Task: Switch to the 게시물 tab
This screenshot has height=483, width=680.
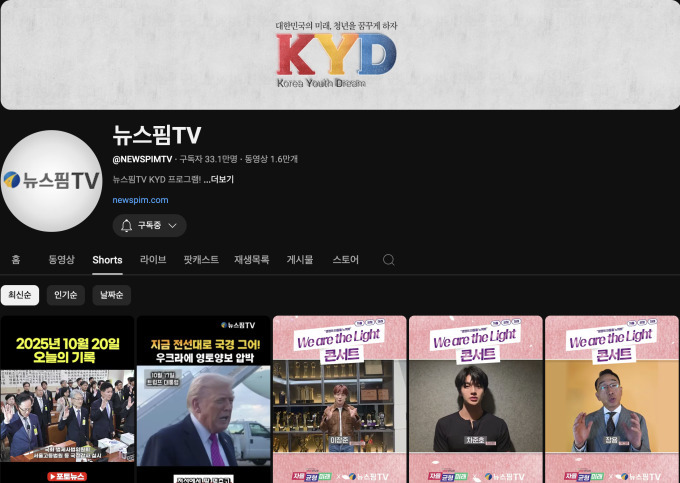Action: click(x=300, y=260)
